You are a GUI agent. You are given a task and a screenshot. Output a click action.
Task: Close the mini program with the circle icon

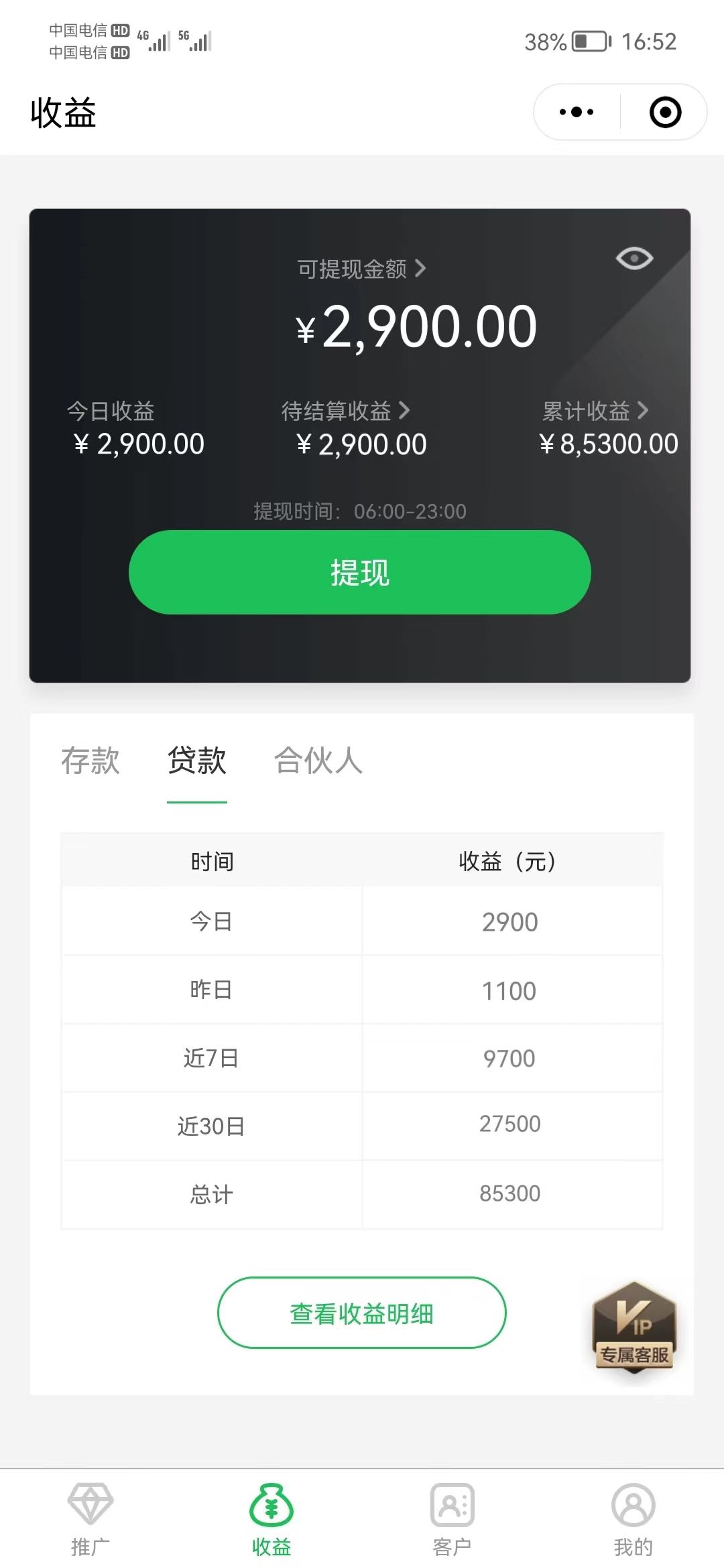pyautogui.click(x=665, y=112)
